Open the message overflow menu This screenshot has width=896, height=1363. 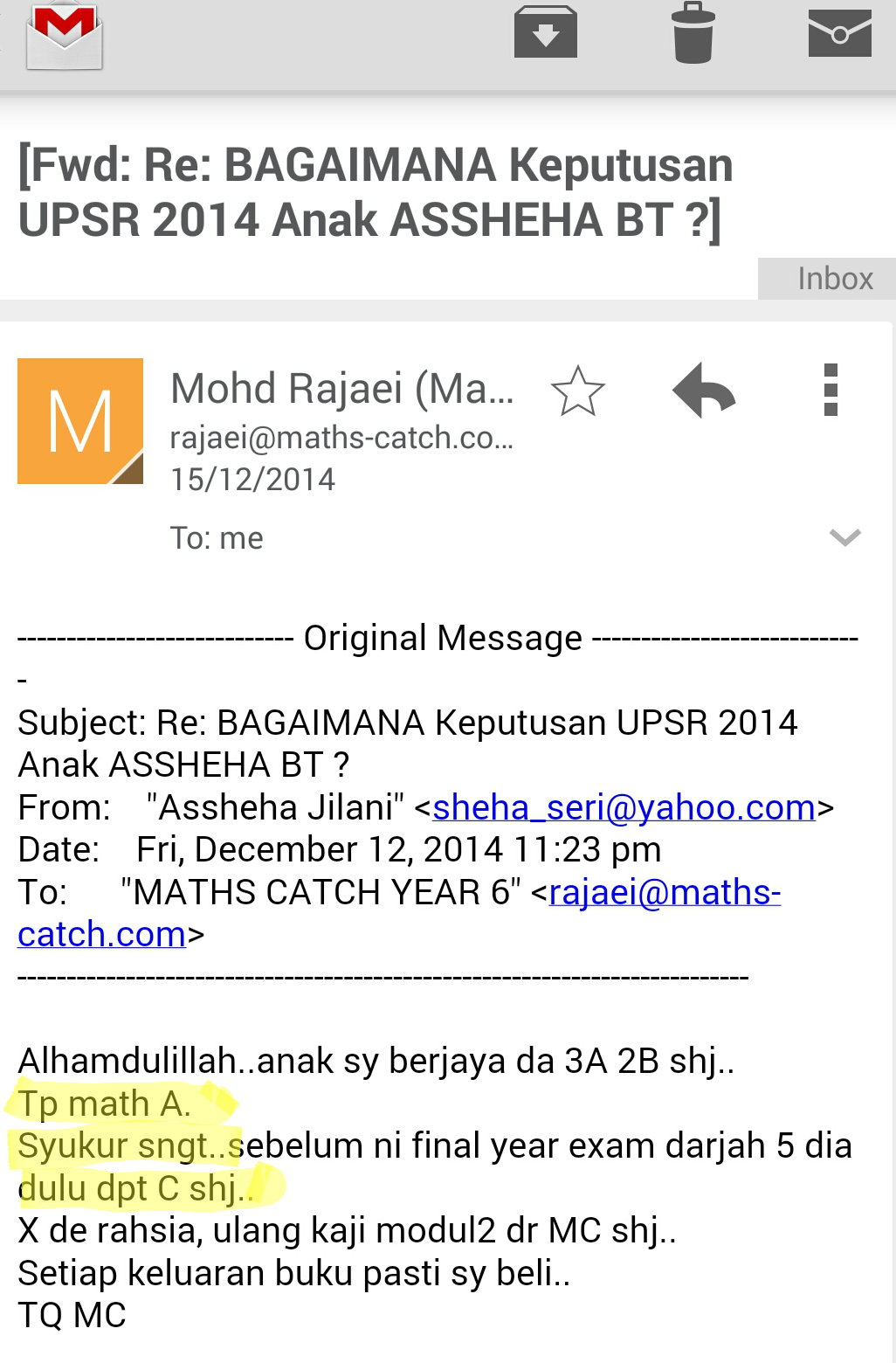pyautogui.click(x=831, y=391)
